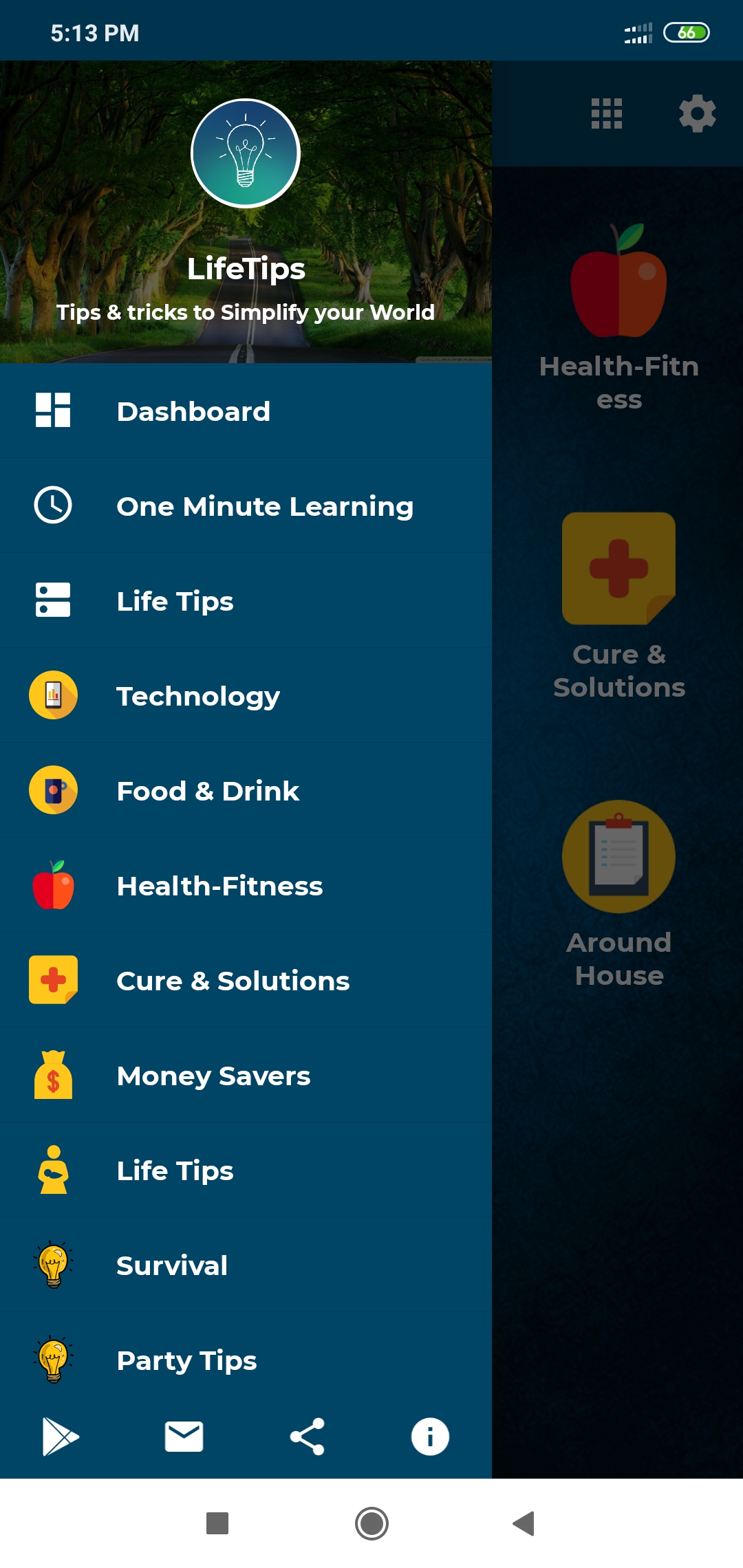
Task: Open the Play Store icon
Action: point(61,1437)
